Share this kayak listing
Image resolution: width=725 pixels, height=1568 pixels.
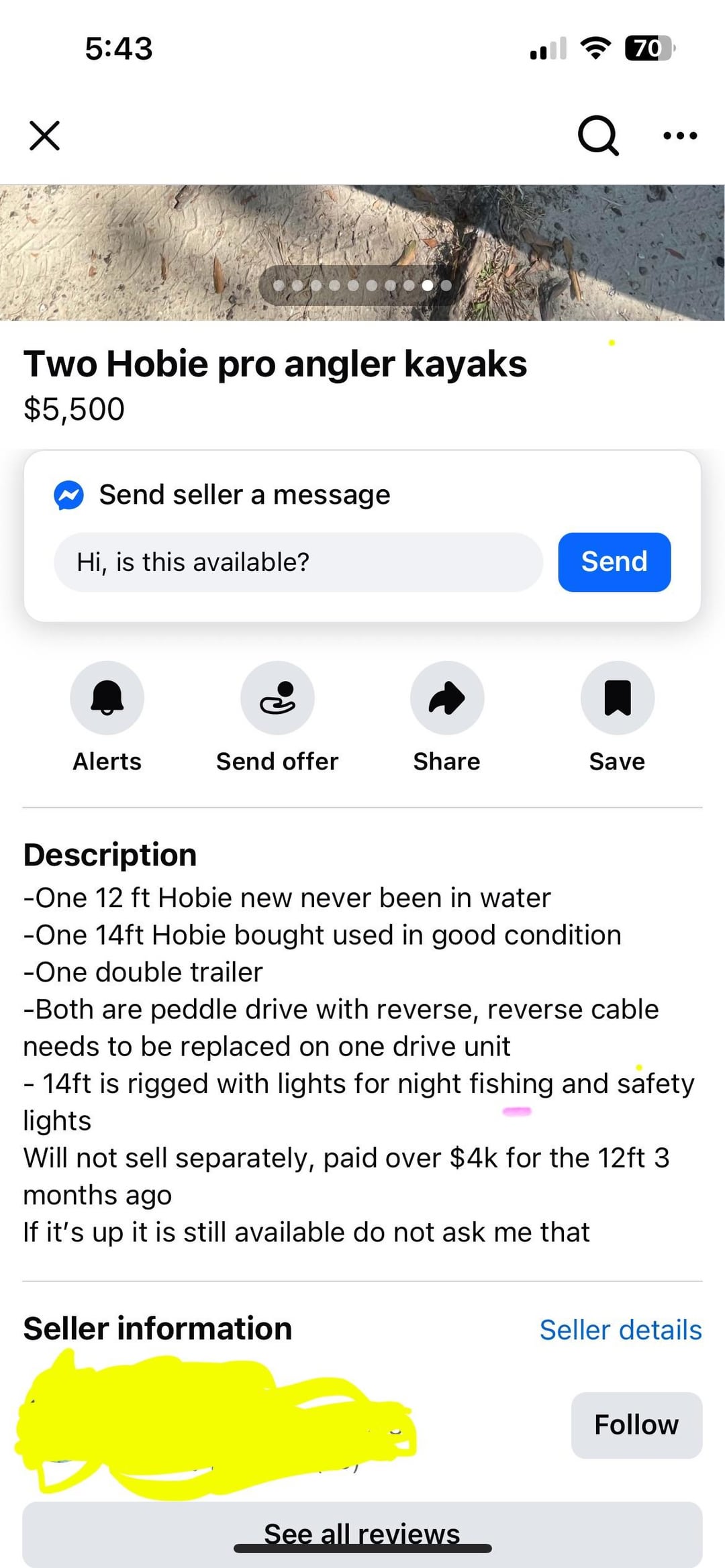point(447,698)
